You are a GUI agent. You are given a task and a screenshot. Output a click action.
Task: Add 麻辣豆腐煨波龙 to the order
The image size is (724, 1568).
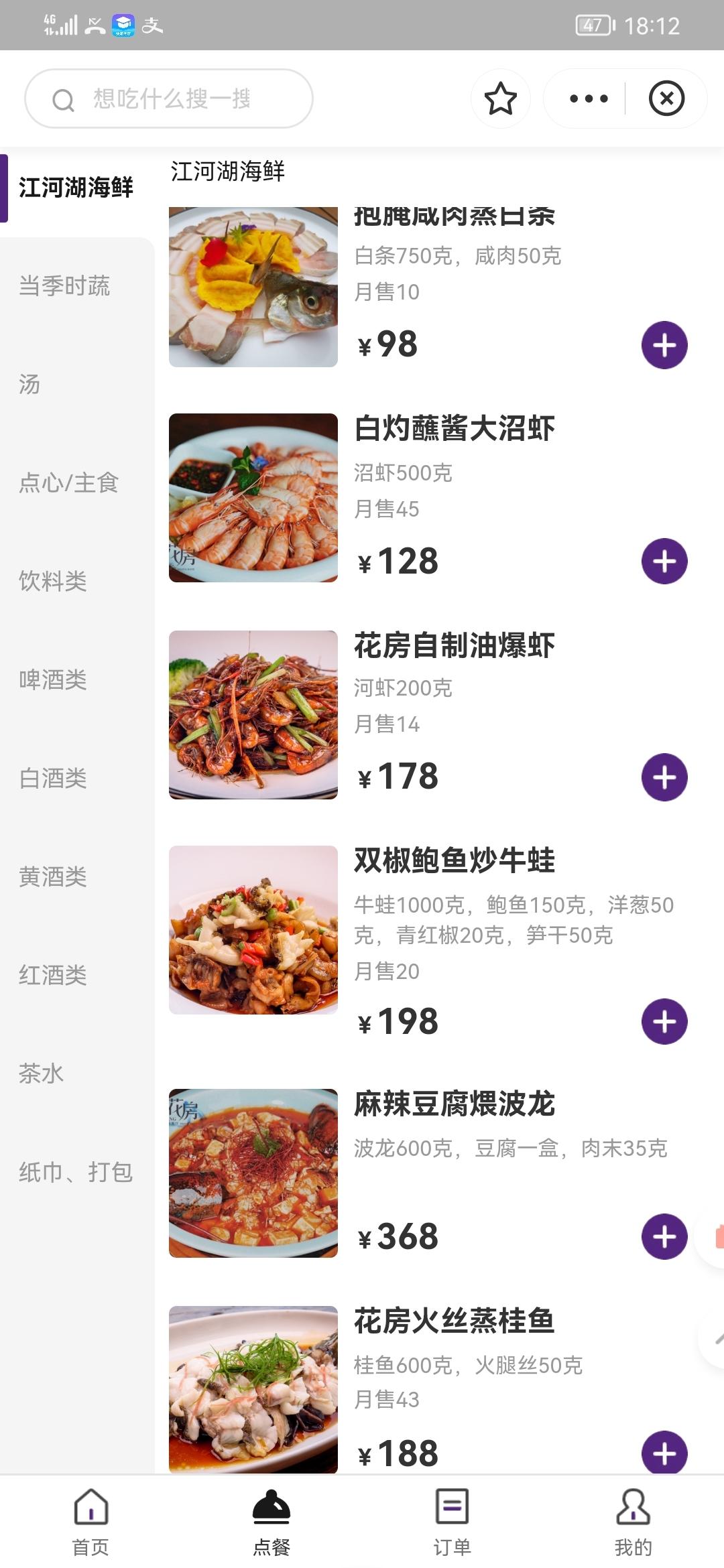pyautogui.click(x=664, y=1236)
